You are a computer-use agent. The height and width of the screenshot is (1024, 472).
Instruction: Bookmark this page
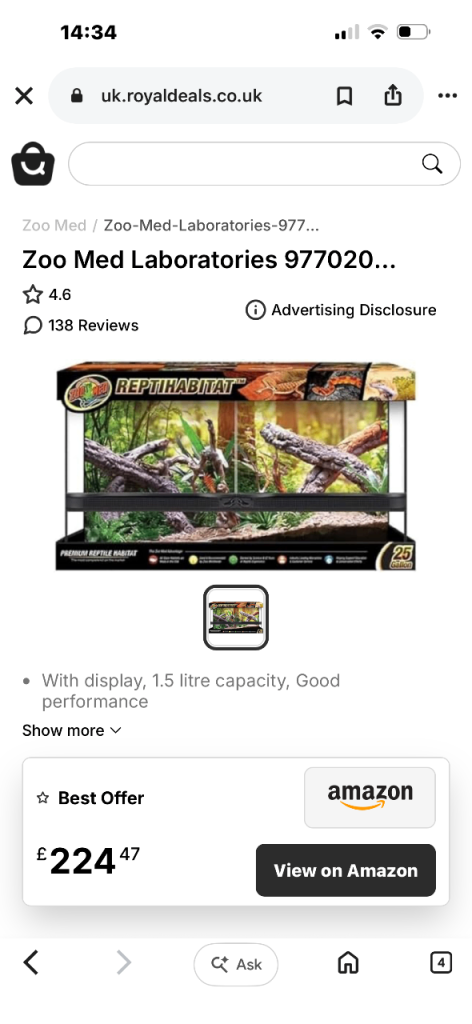coord(344,96)
